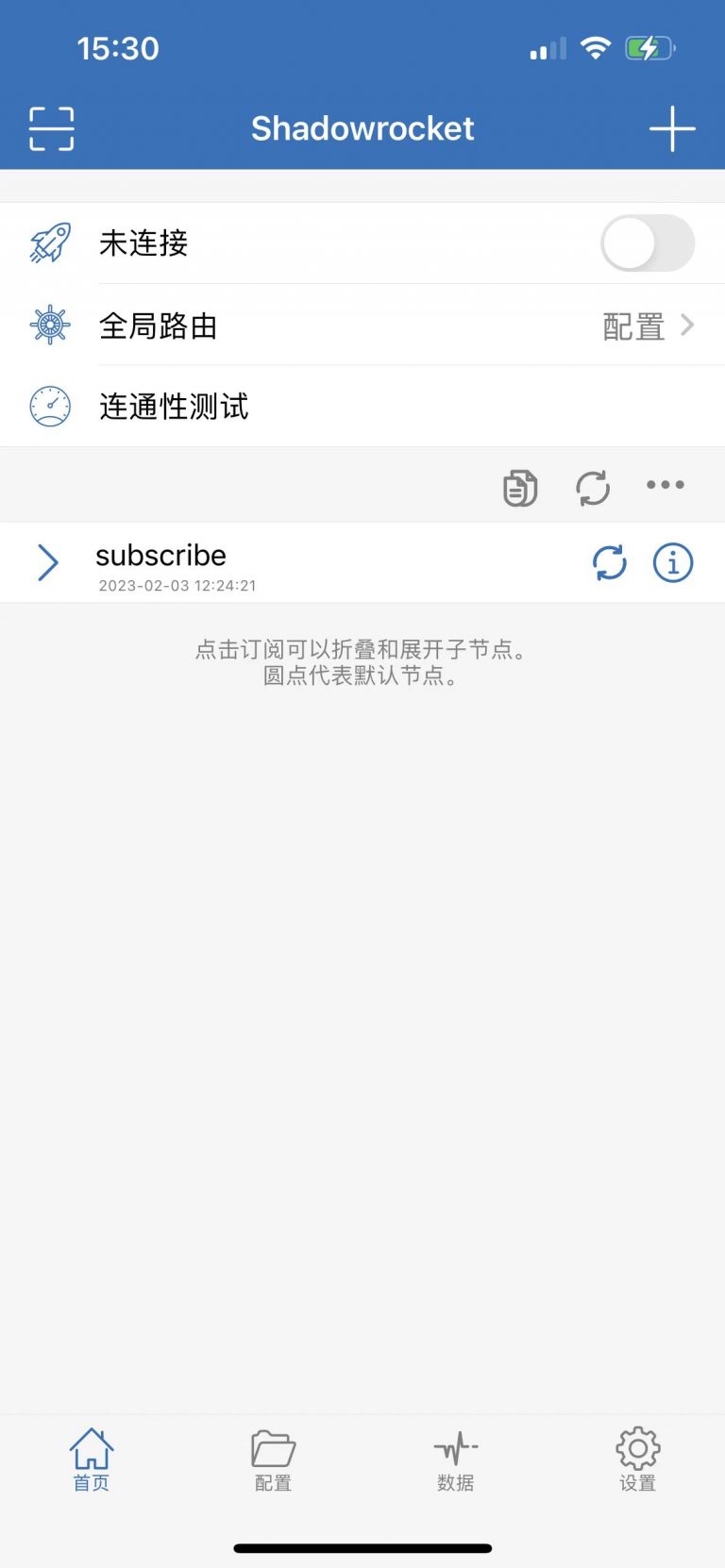
Task: Refresh all subscriptions with the sync icon
Action: [592, 487]
